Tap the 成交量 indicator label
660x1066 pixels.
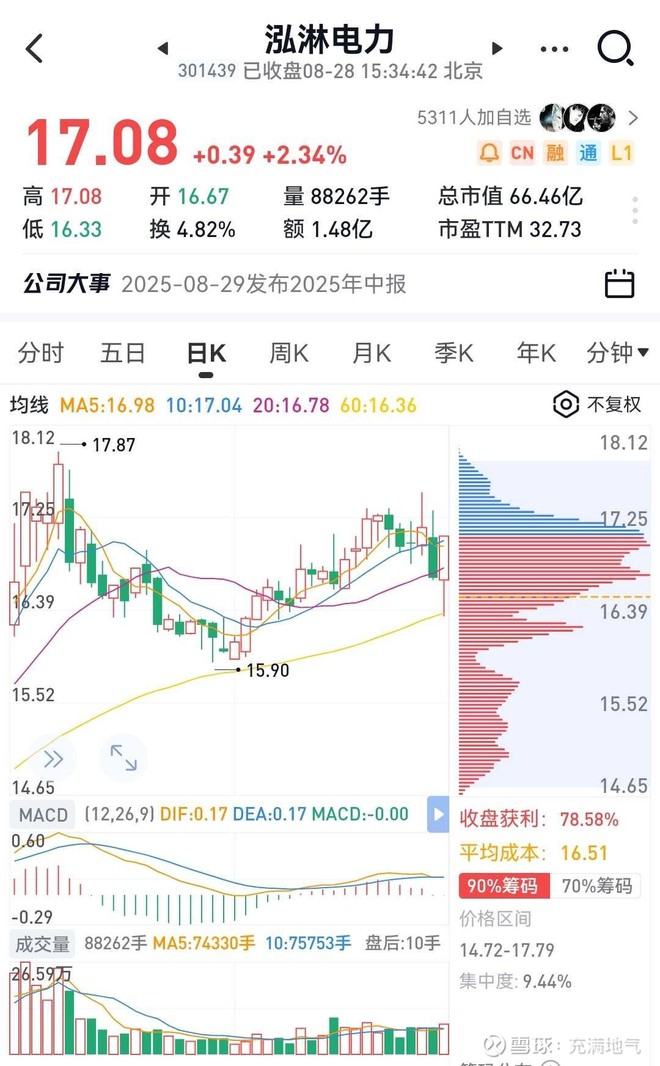point(41,943)
